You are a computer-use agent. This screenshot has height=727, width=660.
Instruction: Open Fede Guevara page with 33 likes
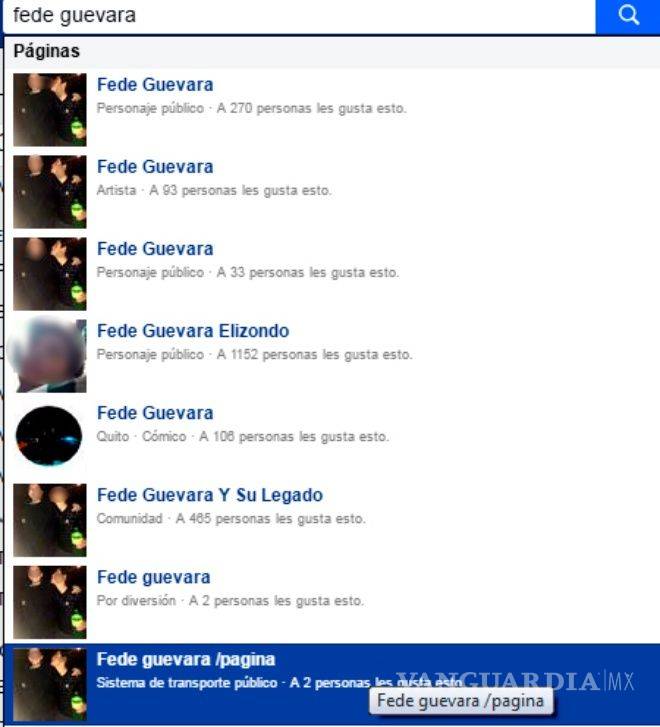(x=155, y=249)
